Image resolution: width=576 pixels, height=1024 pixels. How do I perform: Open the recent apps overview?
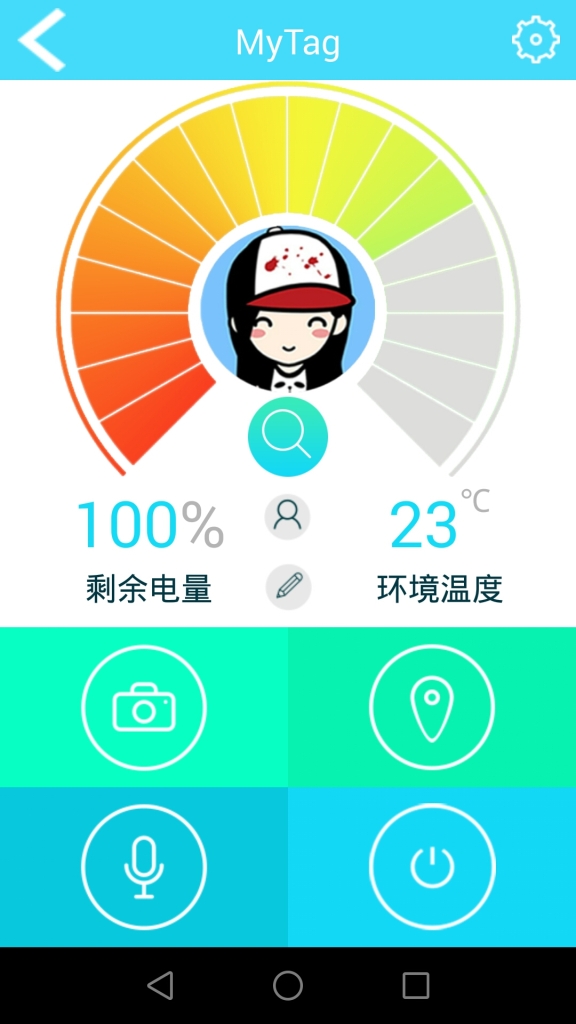coord(416,985)
